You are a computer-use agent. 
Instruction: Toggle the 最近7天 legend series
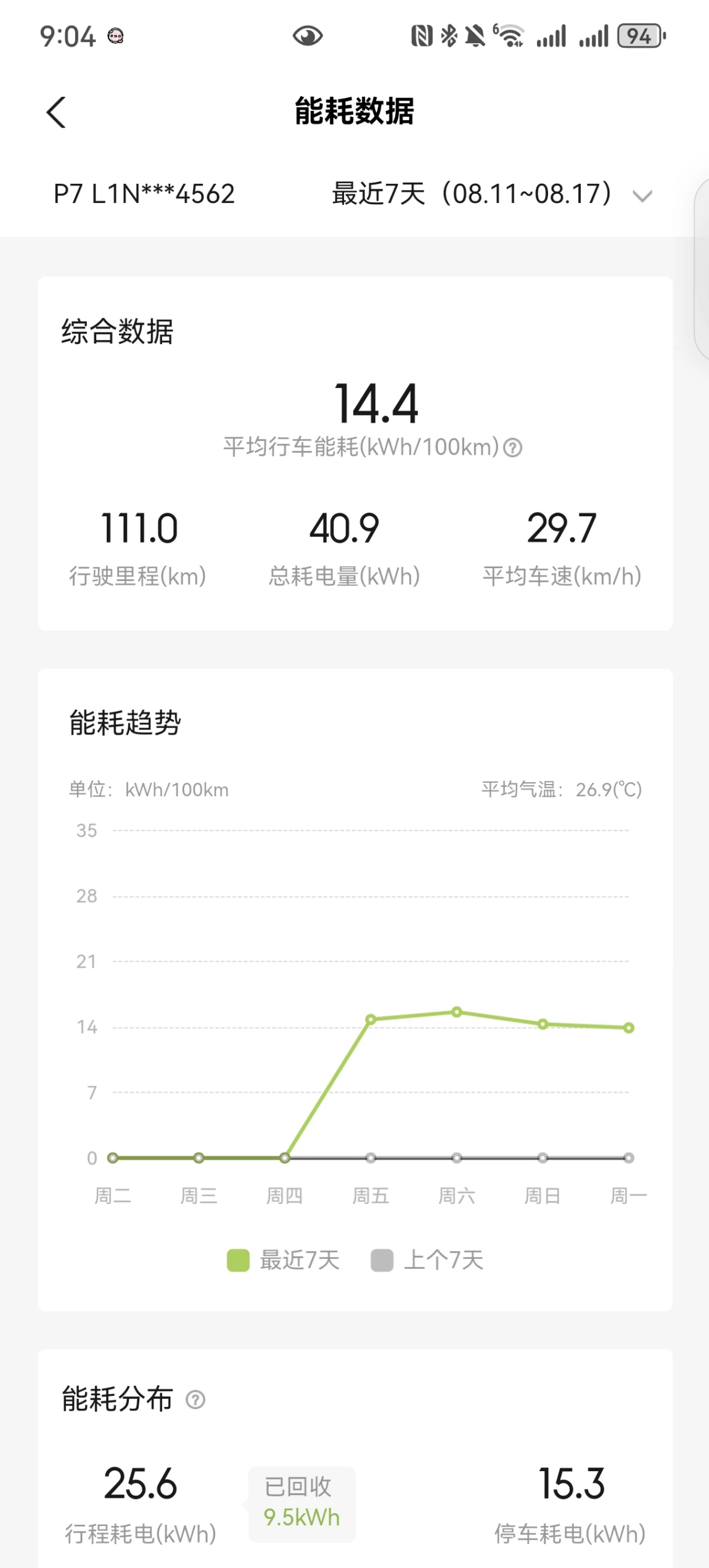tap(284, 1260)
